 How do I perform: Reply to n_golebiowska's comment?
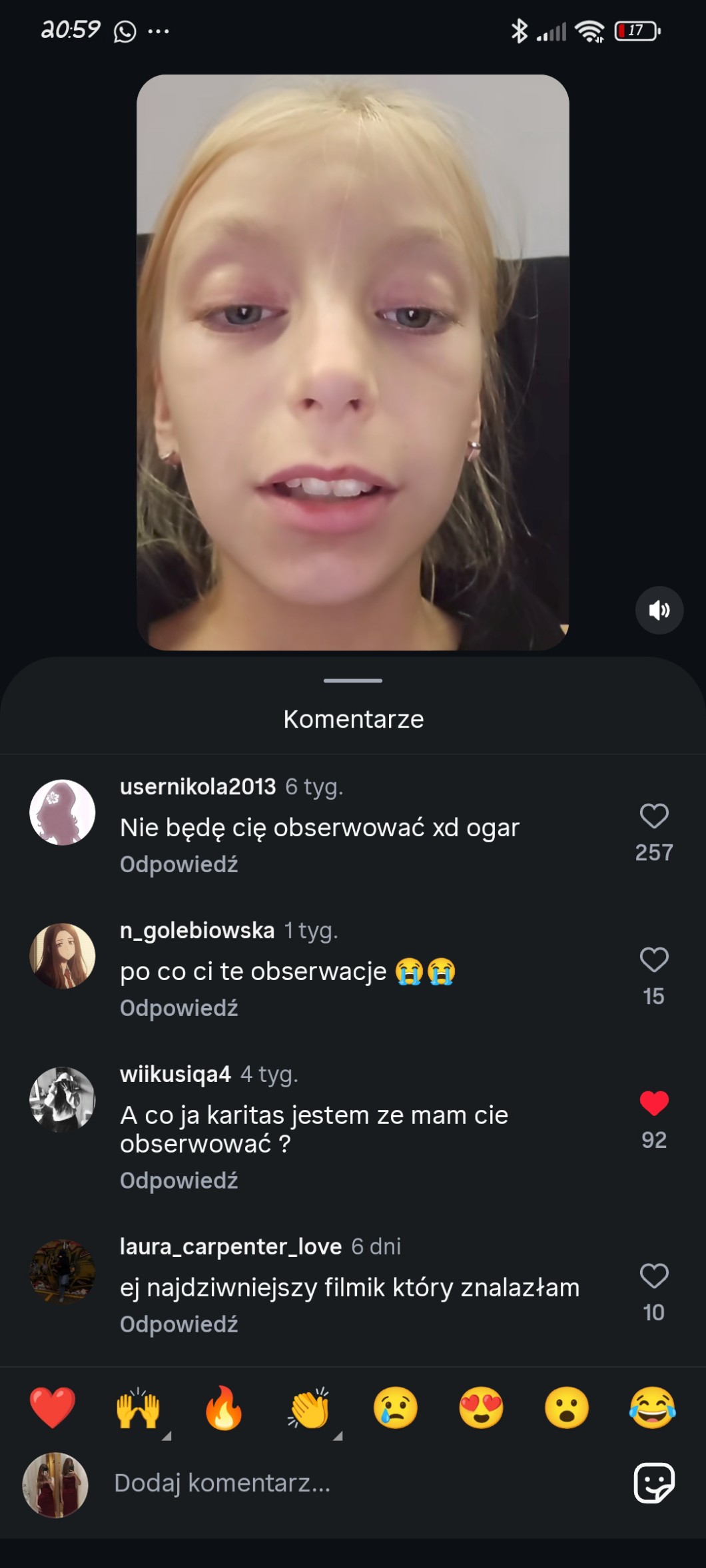click(178, 1008)
